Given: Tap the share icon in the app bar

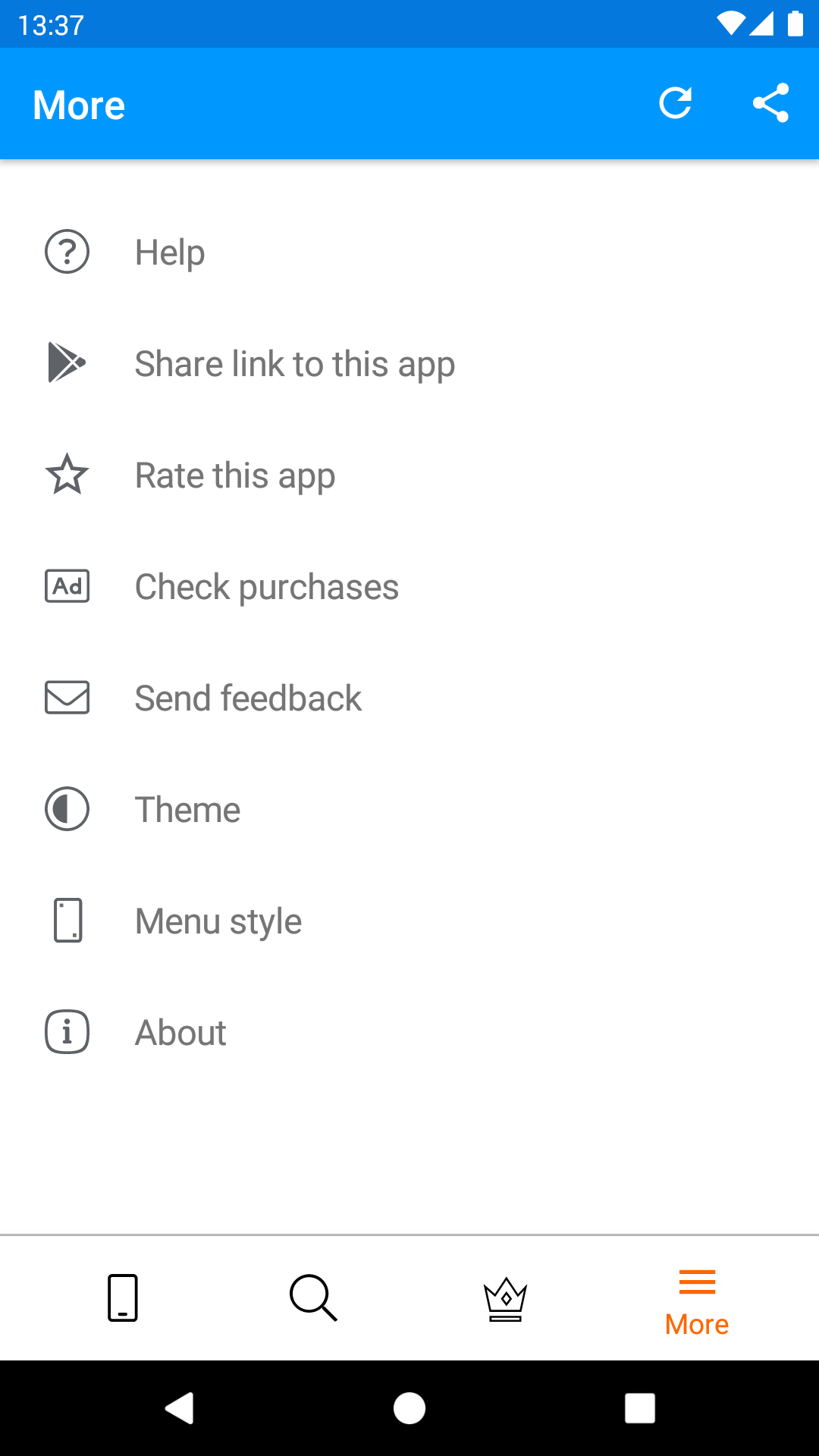Looking at the screenshot, I should (770, 104).
